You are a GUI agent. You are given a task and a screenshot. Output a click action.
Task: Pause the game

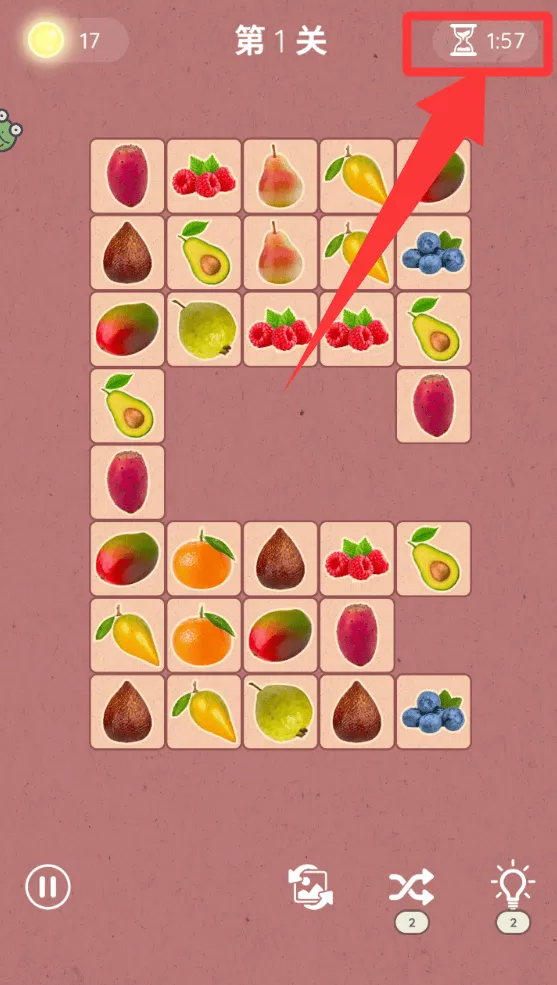tap(48, 887)
